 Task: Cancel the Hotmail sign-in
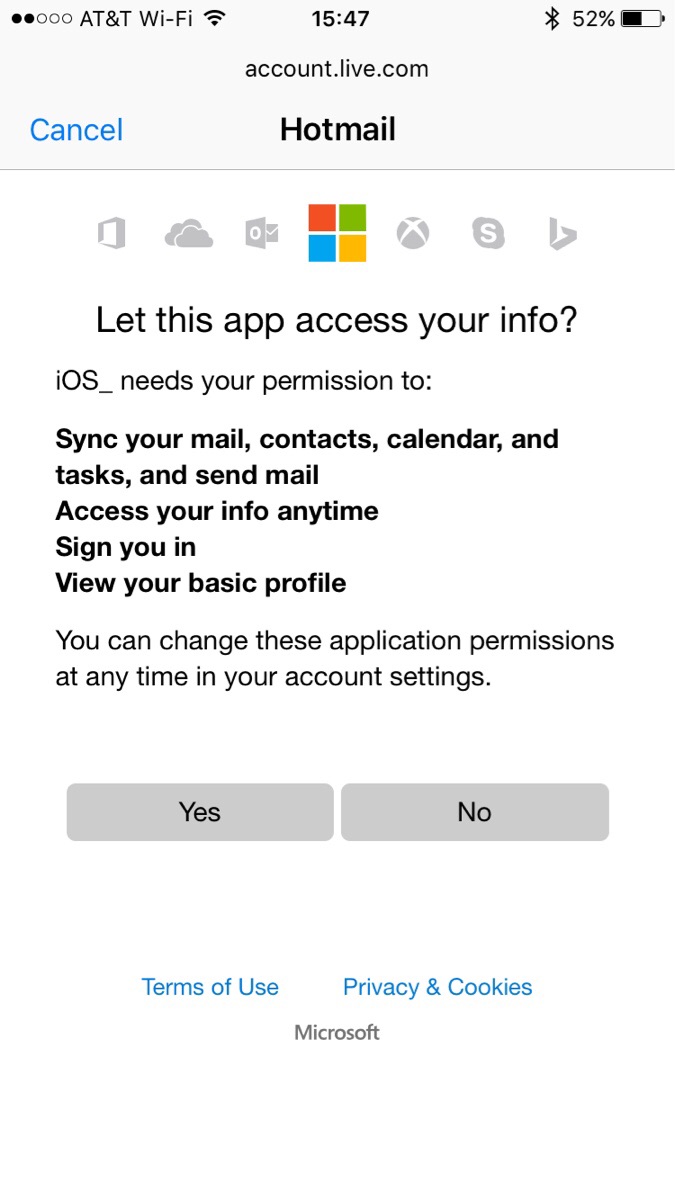point(76,130)
